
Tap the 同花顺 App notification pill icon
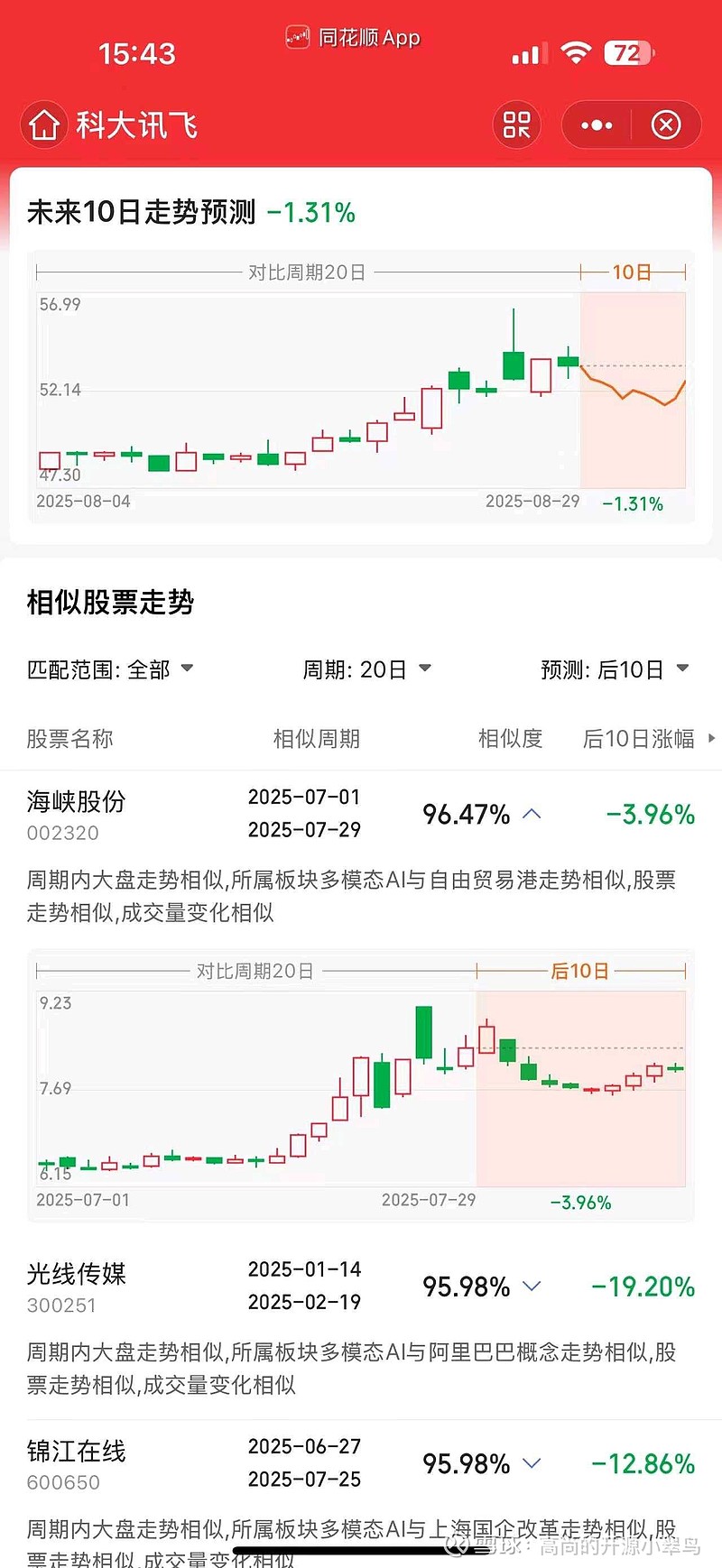click(296, 37)
